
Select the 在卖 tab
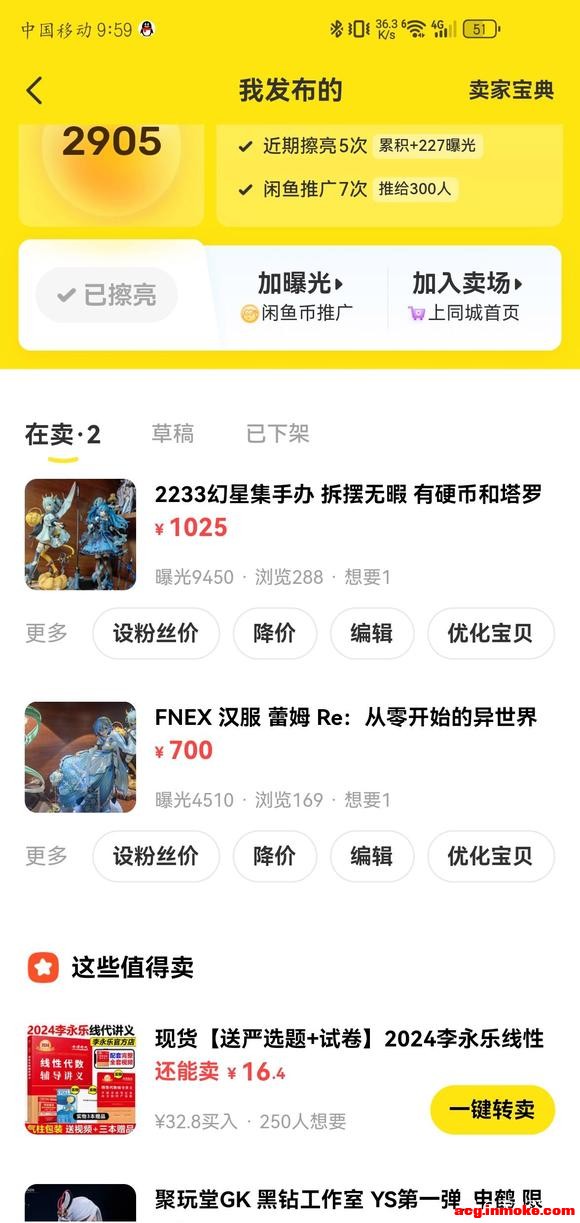[x=62, y=435]
